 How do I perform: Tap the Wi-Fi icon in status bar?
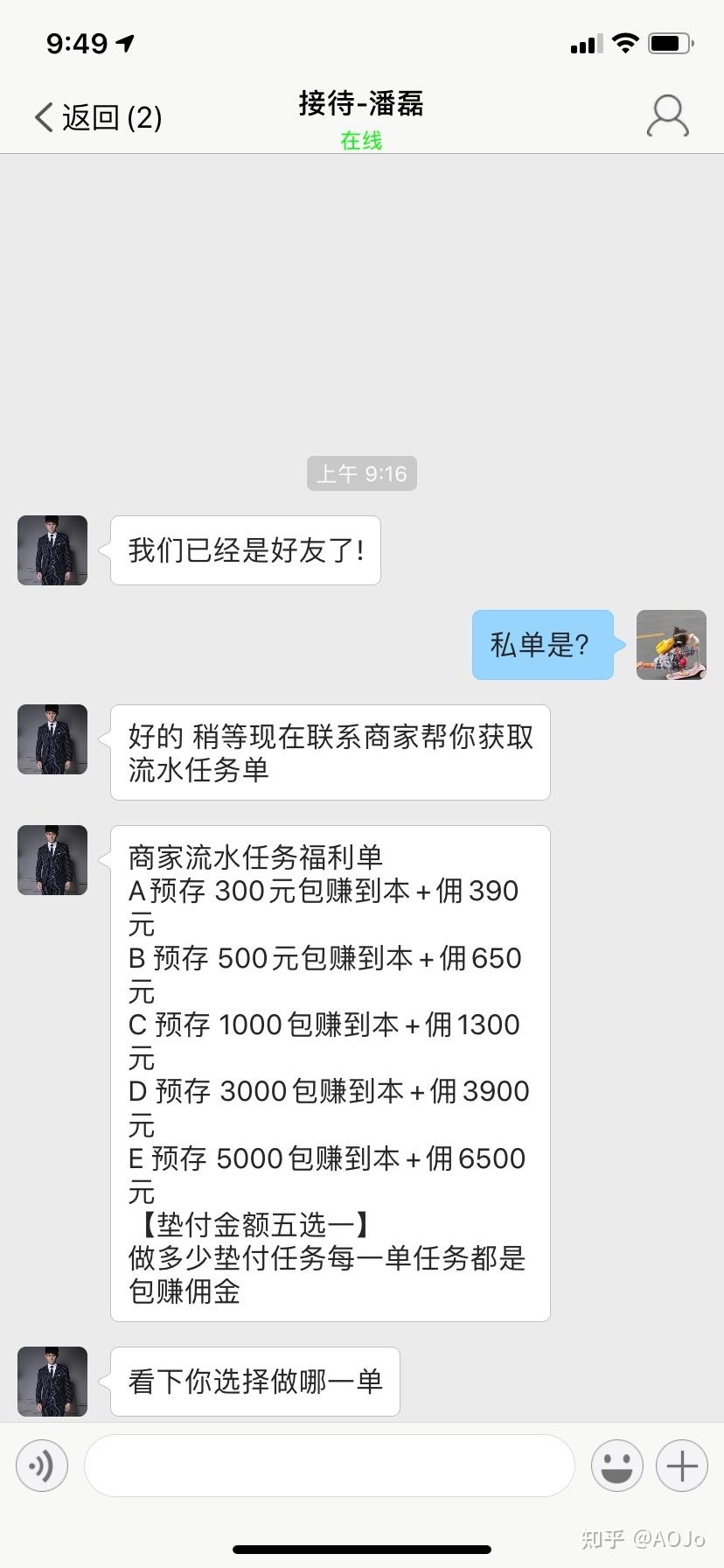[x=626, y=42]
